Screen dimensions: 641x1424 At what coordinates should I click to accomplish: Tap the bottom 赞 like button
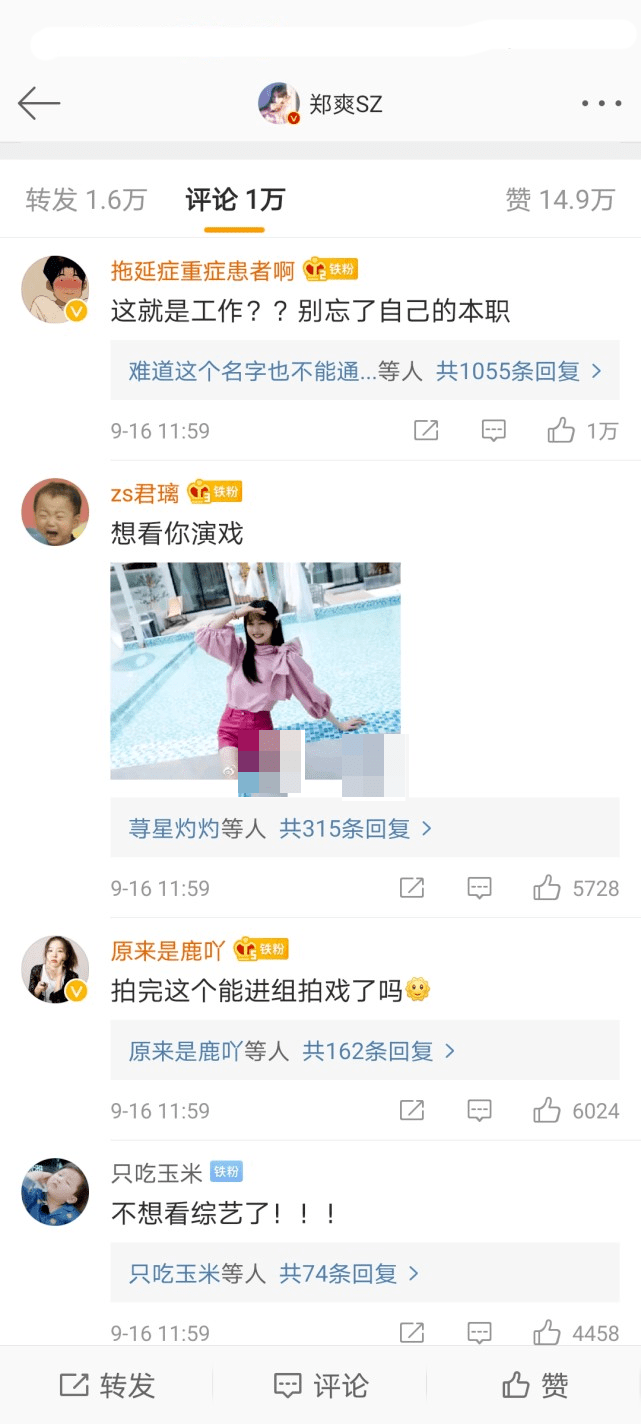pos(534,1385)
